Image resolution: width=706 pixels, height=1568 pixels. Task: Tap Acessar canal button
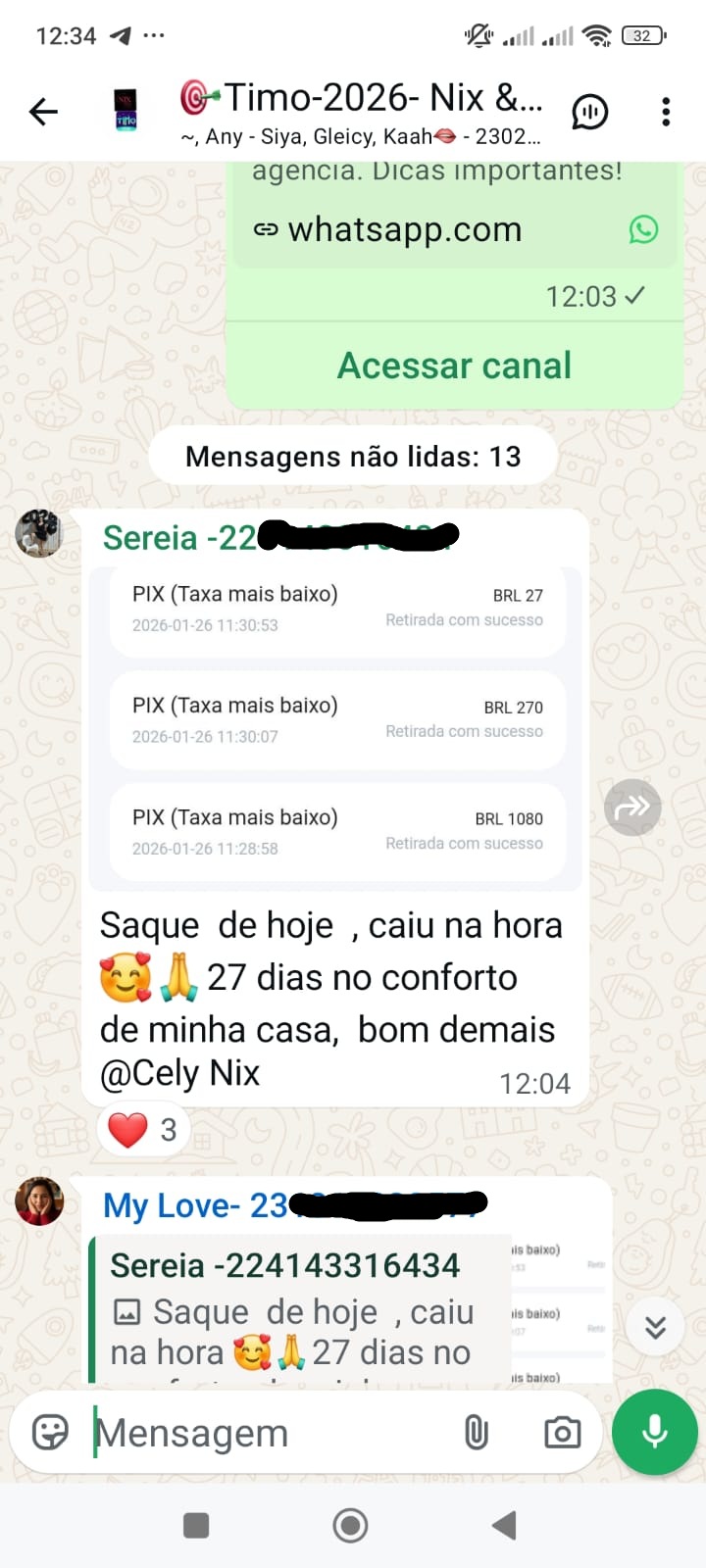pos(454,365)
